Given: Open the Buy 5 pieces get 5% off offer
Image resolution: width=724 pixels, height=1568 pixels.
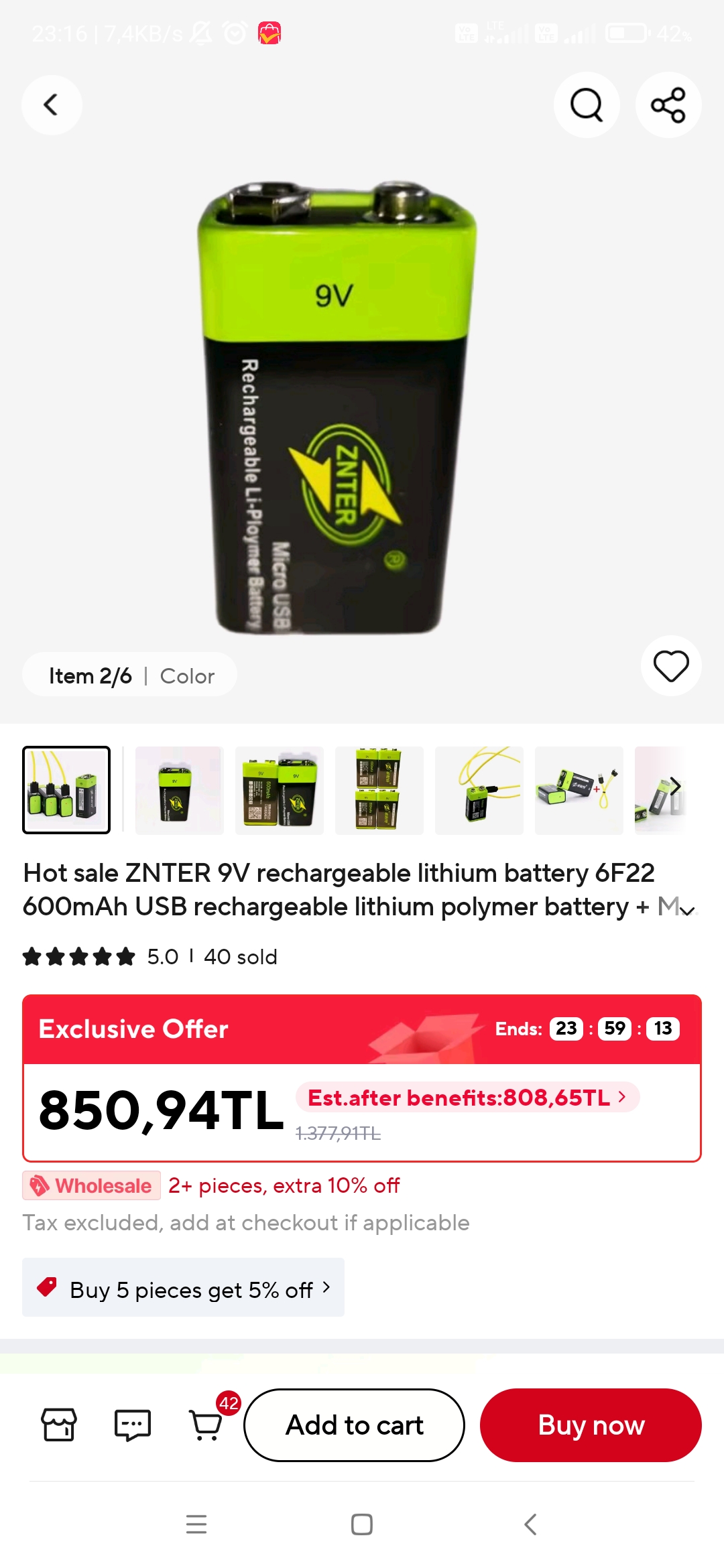Looking at the screenshot, I should coord(183,1288).
